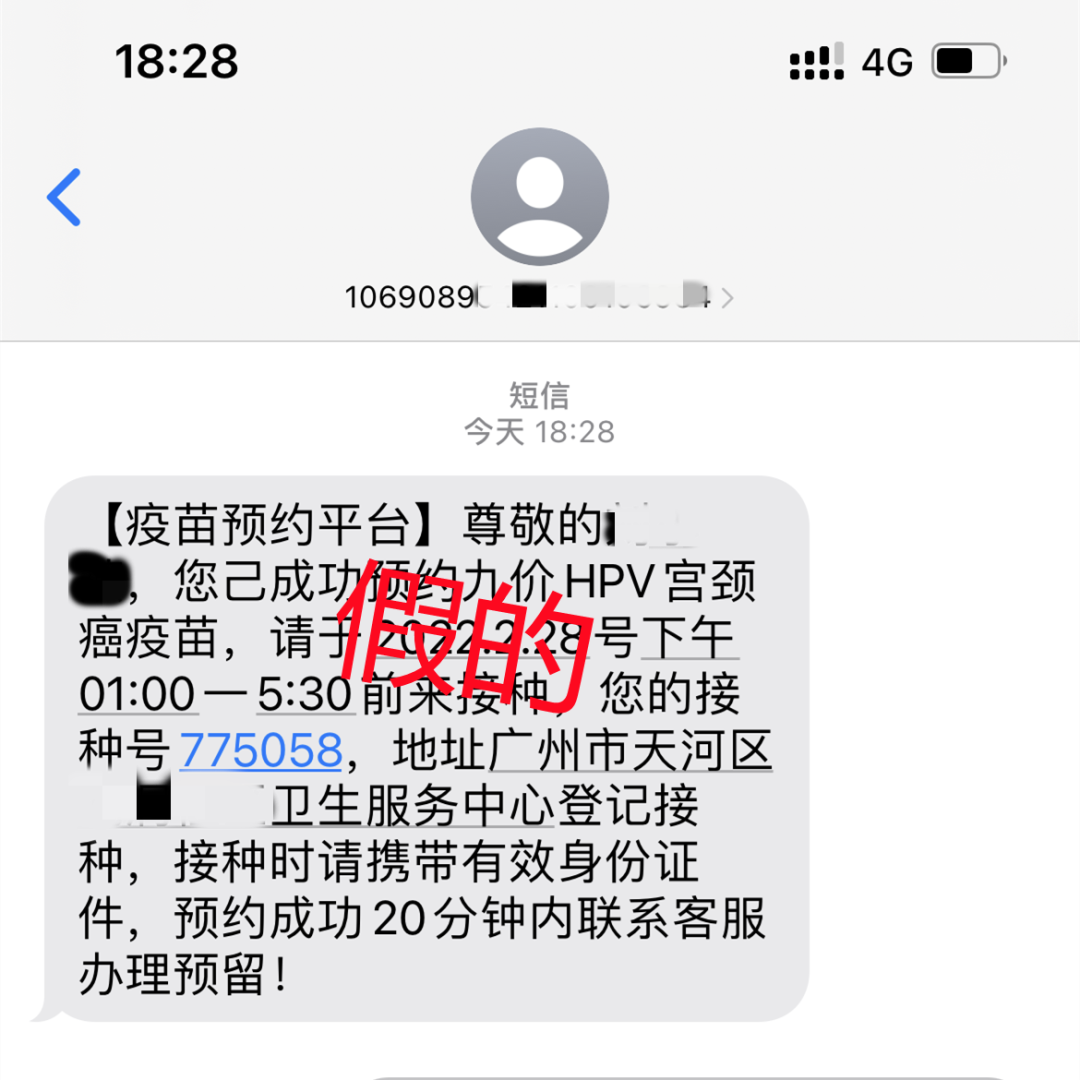Tap the underlined 5:30 time link
1080x1080 pixels.
305,694
